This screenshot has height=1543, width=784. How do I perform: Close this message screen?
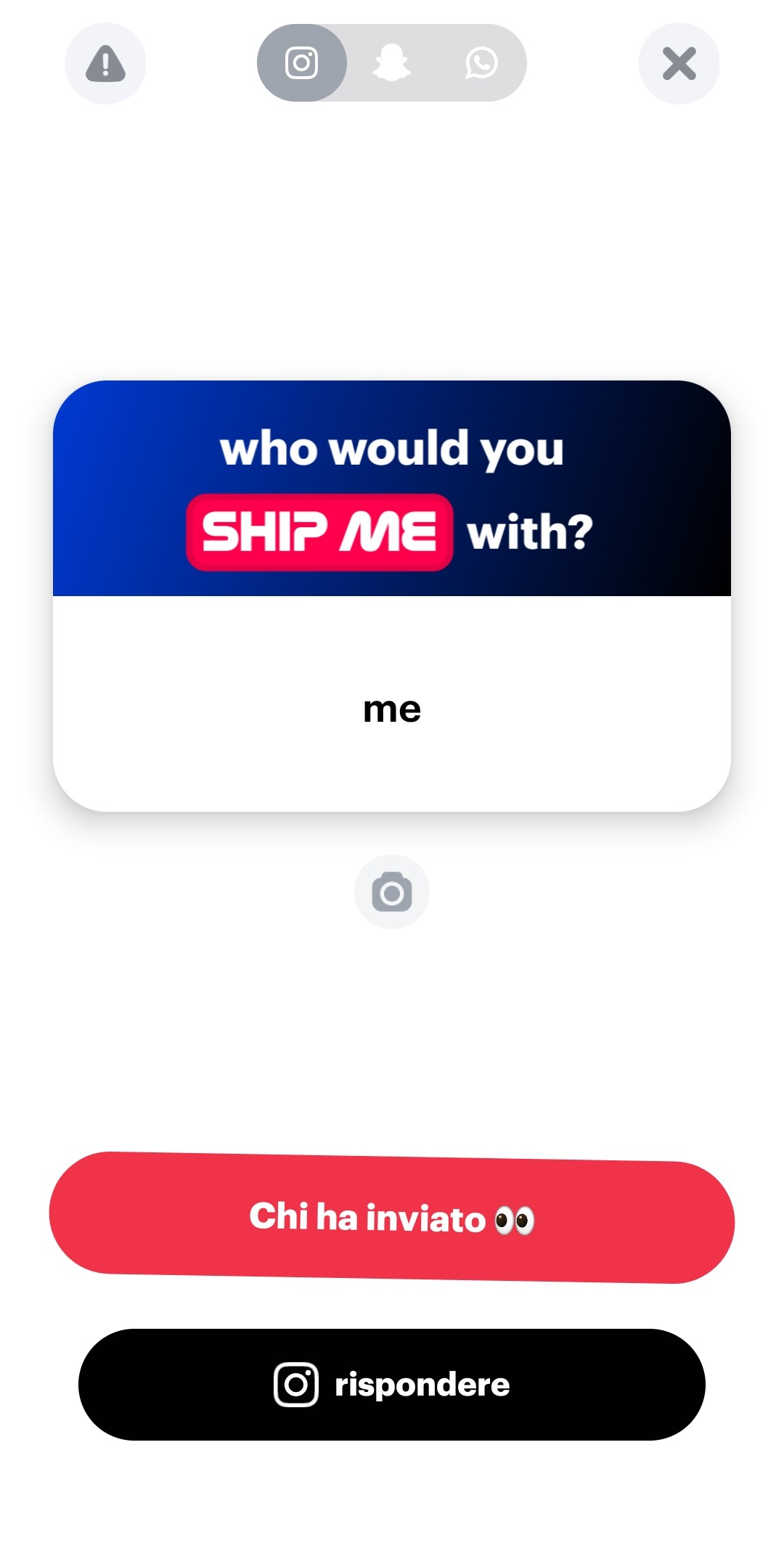click(x=679, y=63)
